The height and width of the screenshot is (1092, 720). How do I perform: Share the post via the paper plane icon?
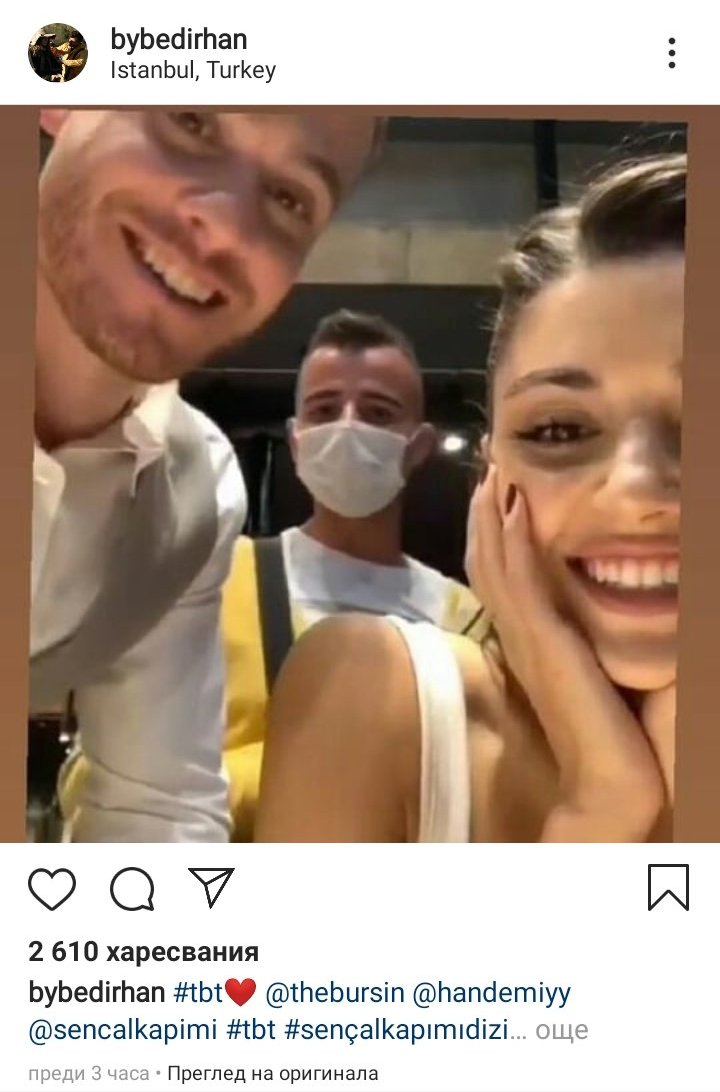[212, 887]
